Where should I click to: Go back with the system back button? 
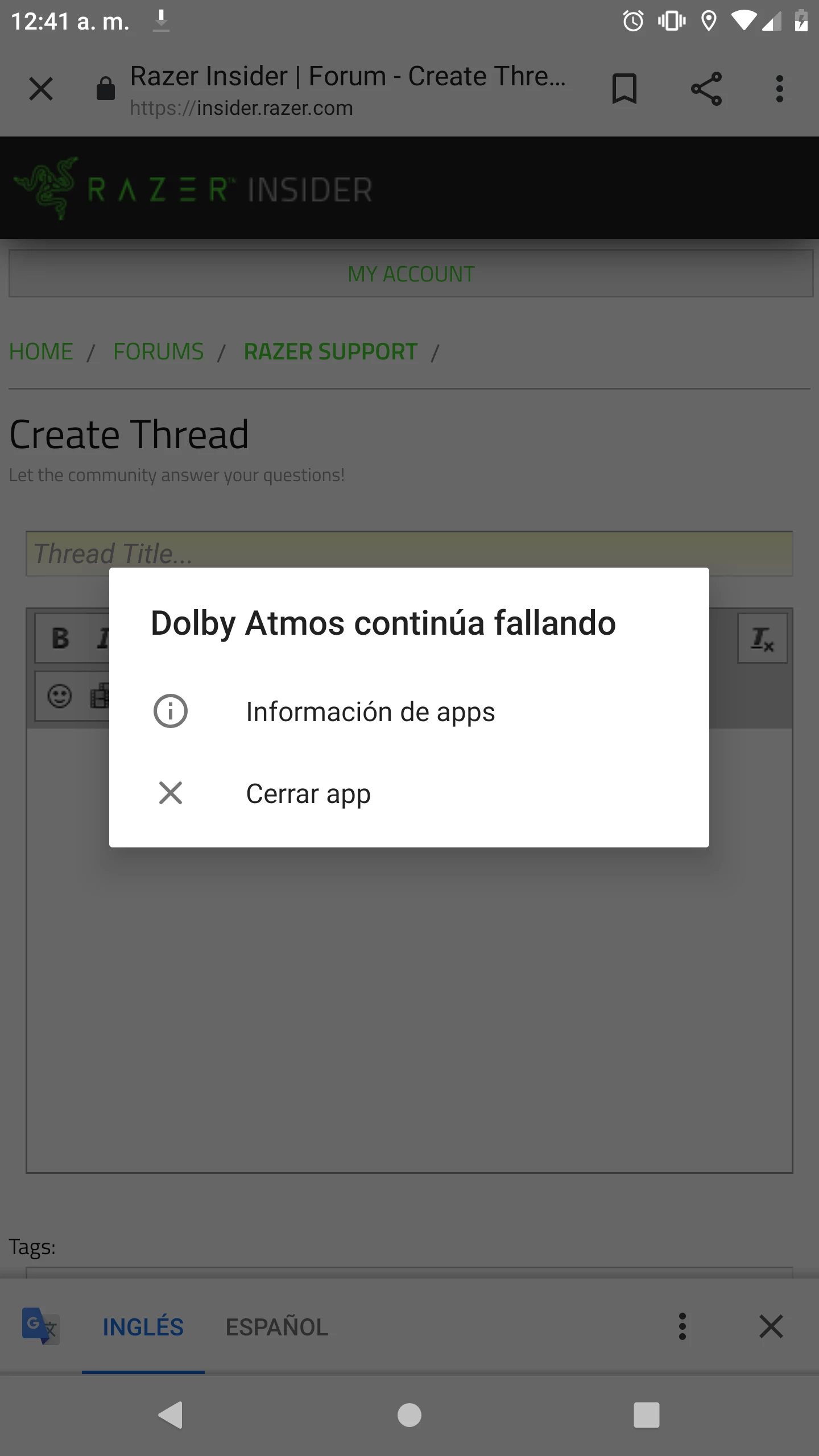tap(171, 1415)
